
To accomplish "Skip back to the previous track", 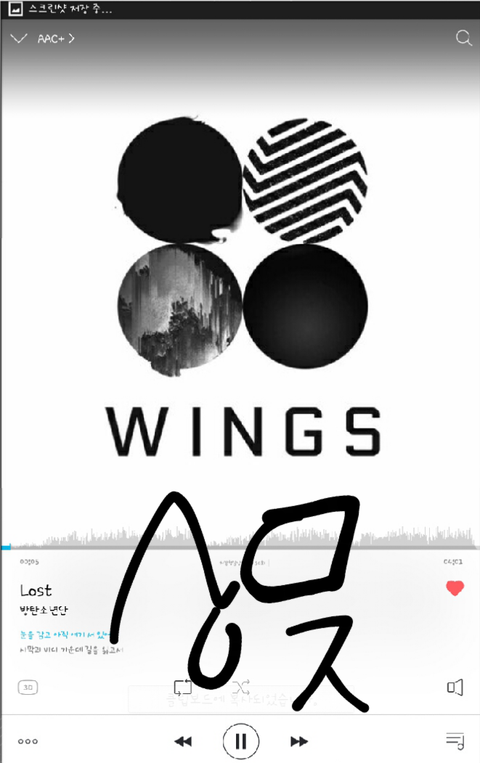I will tap(183, 741).
